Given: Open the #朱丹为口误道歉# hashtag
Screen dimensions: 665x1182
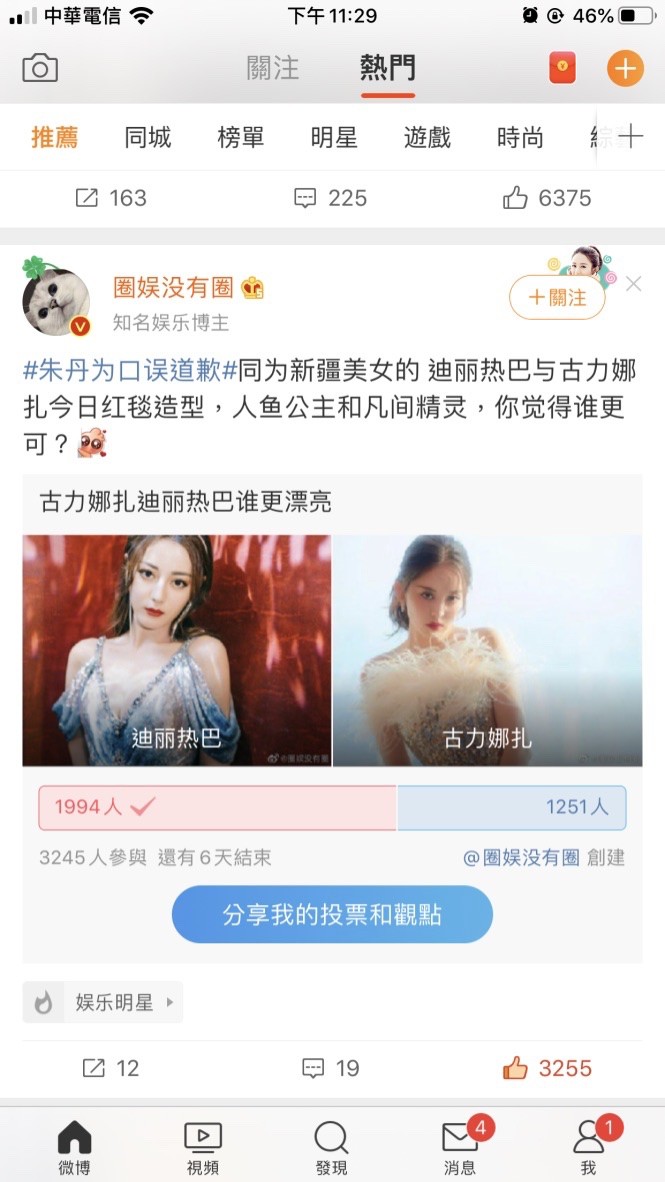Looking at the screenshot, I should tap(130, 372).
